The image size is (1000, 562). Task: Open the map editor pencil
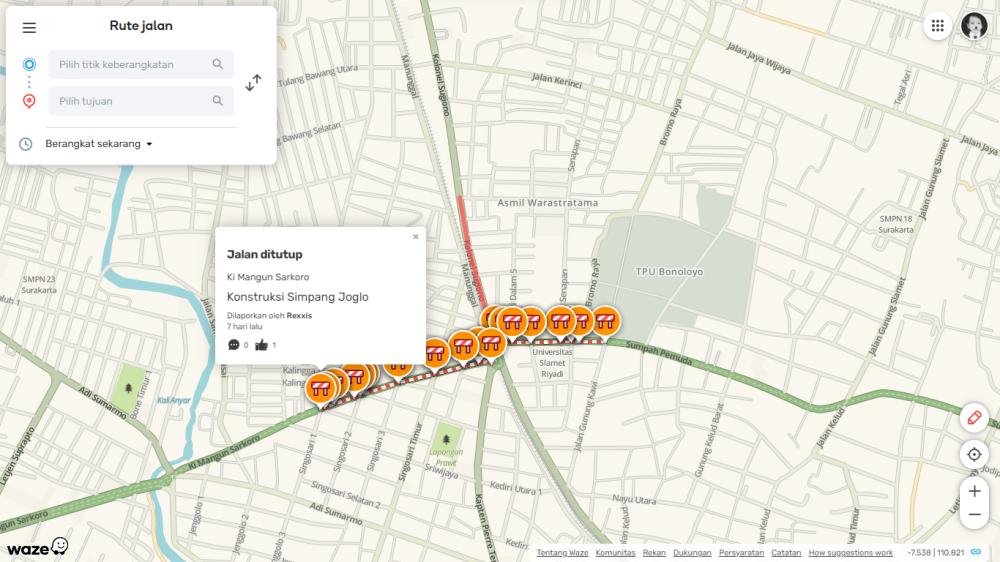click(974, 418)
